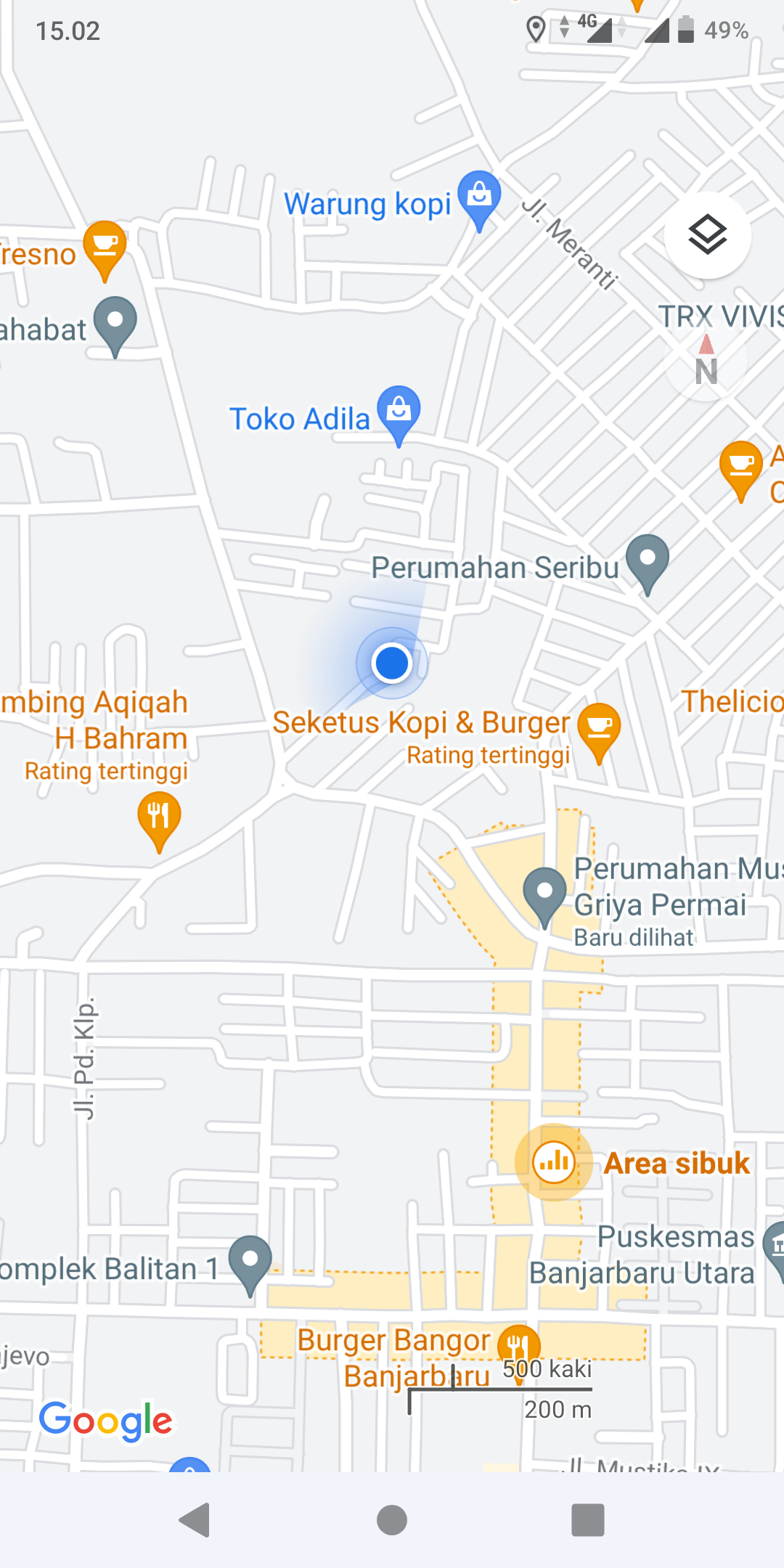
Task: View Seketus Kopi & Burger cafe pin
Action: click(599, 728)
